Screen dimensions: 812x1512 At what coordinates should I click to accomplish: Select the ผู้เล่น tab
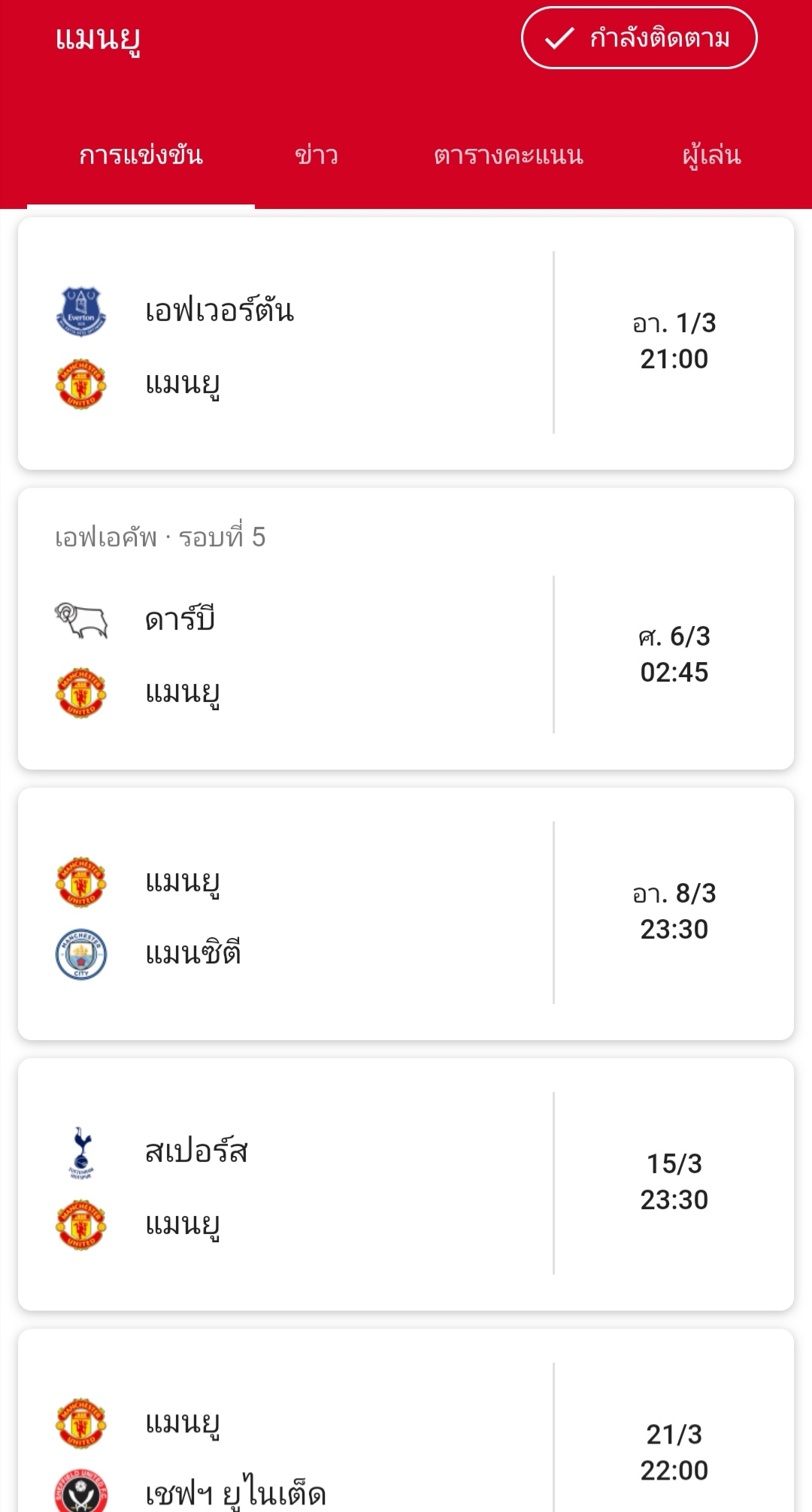[x=711, y=155]
